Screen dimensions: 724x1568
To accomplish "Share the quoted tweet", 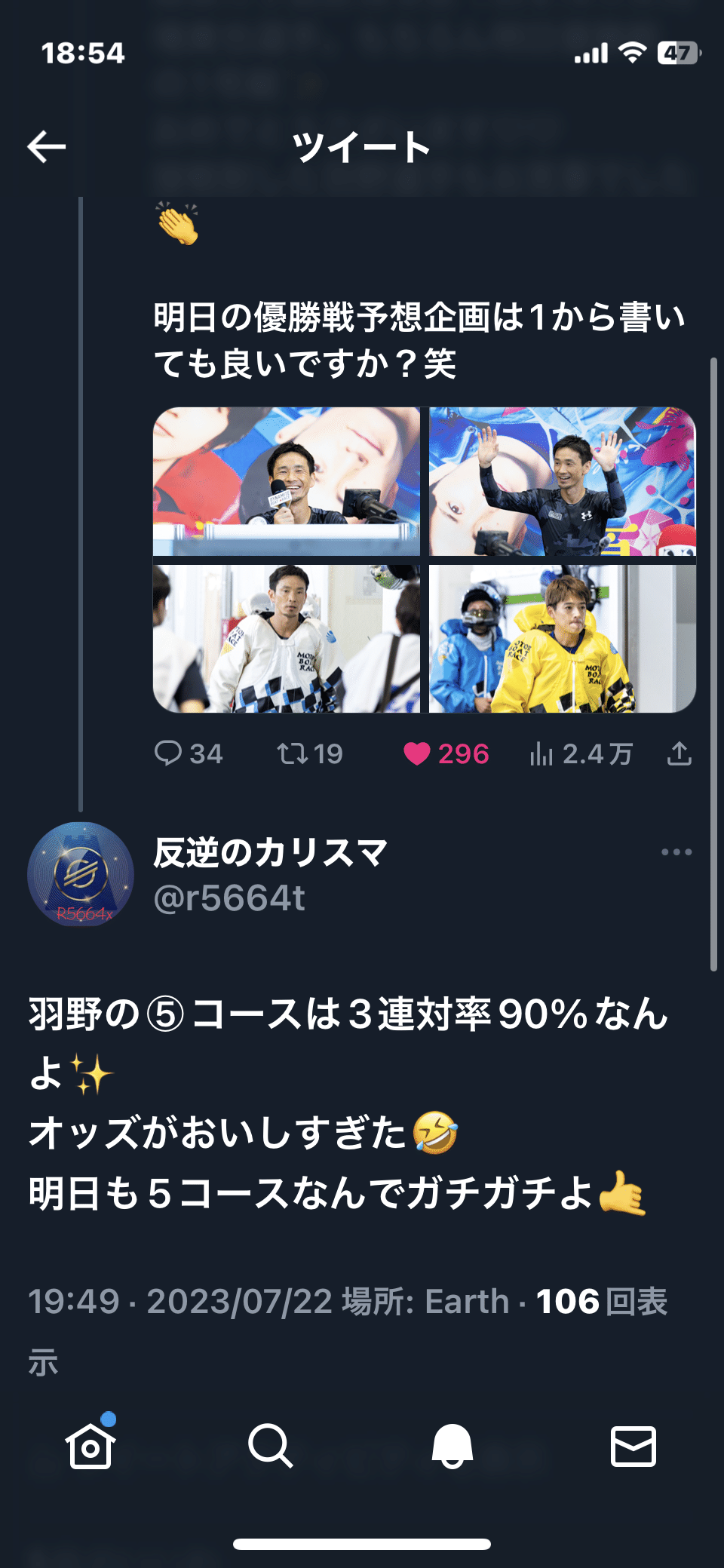I will tap(679, 753).
